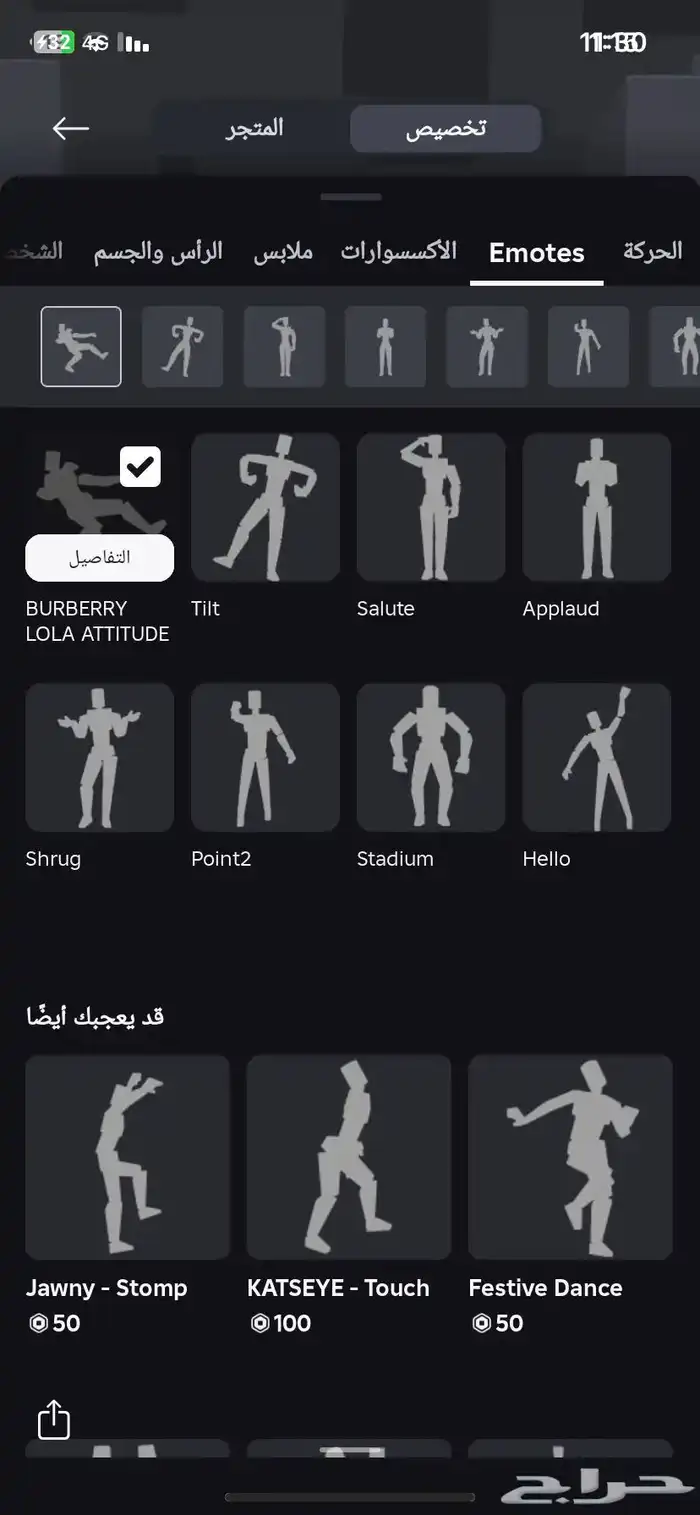The image size is (700, 1515).
Task: Switch to the ملابس category tab
Action: click(x=283, y=252)
